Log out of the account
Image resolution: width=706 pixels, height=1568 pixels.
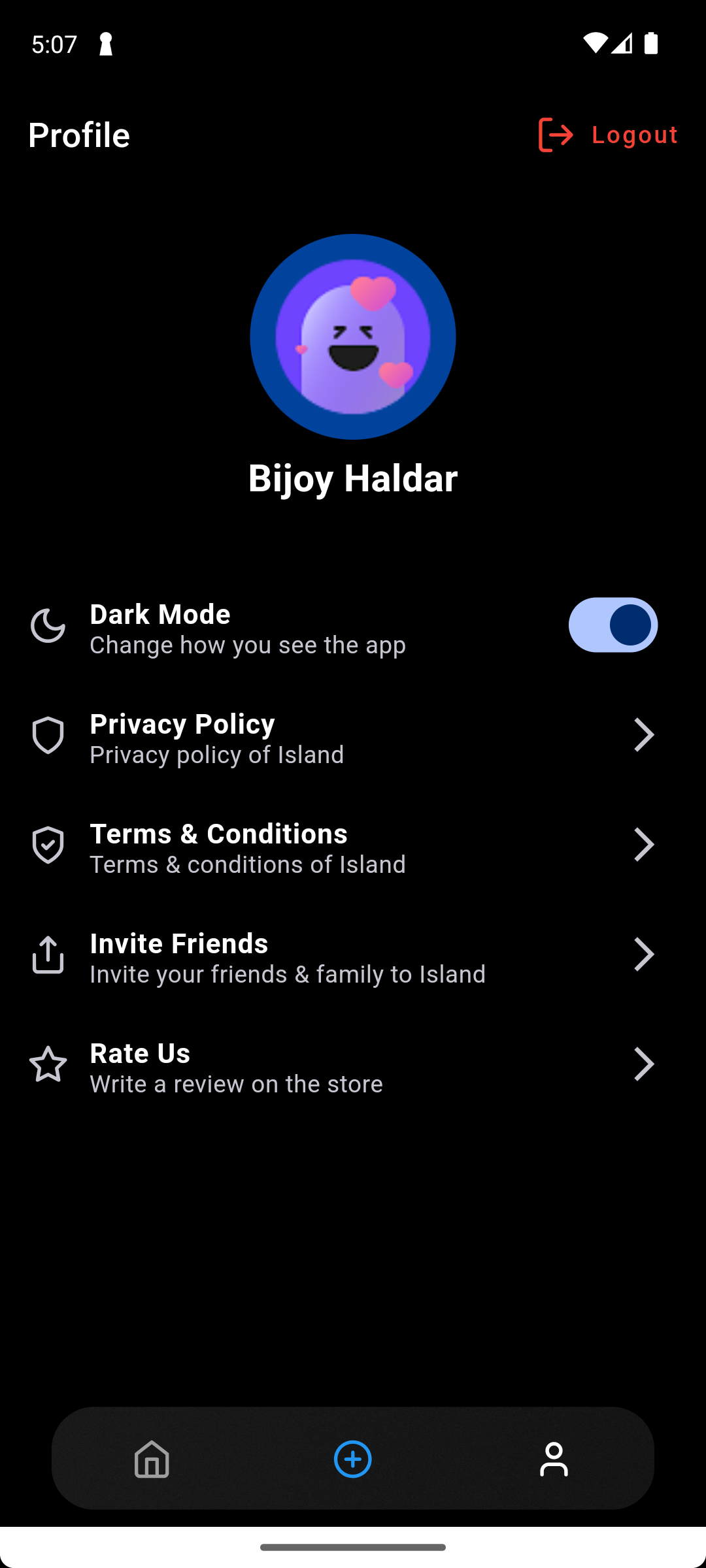(608, 135)
